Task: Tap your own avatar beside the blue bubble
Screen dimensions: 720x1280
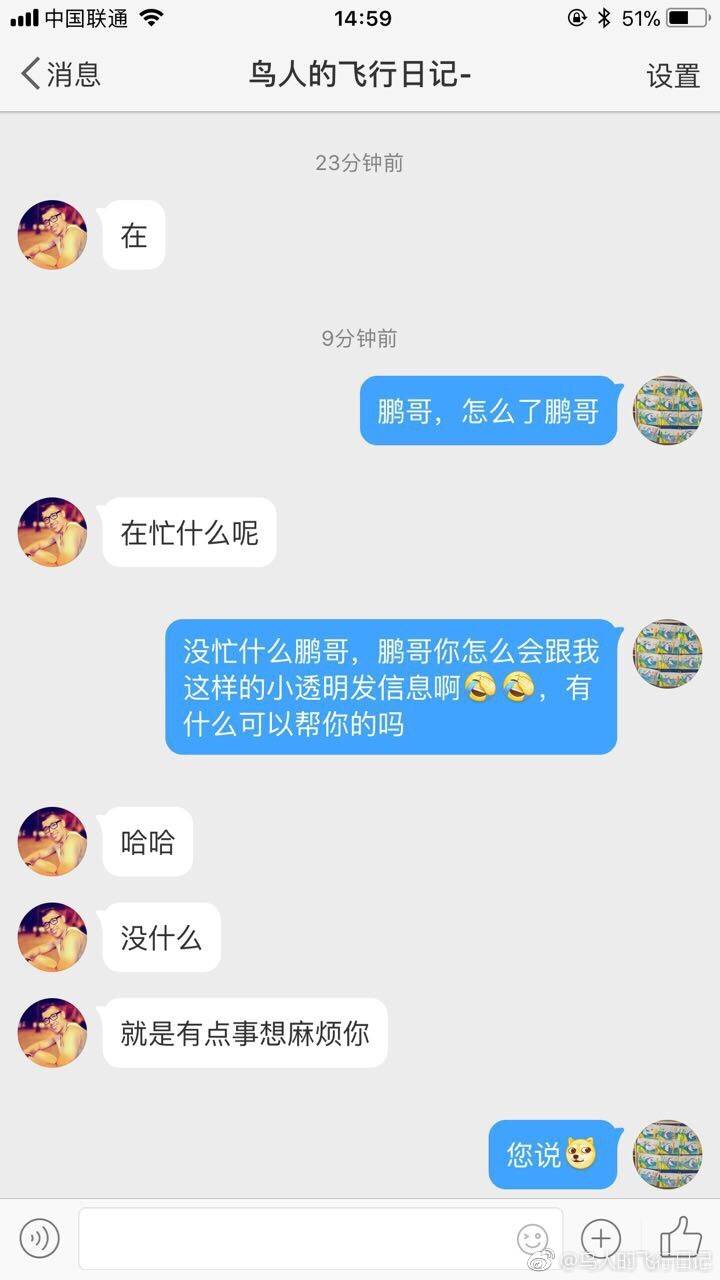Action: coord(667,410)
